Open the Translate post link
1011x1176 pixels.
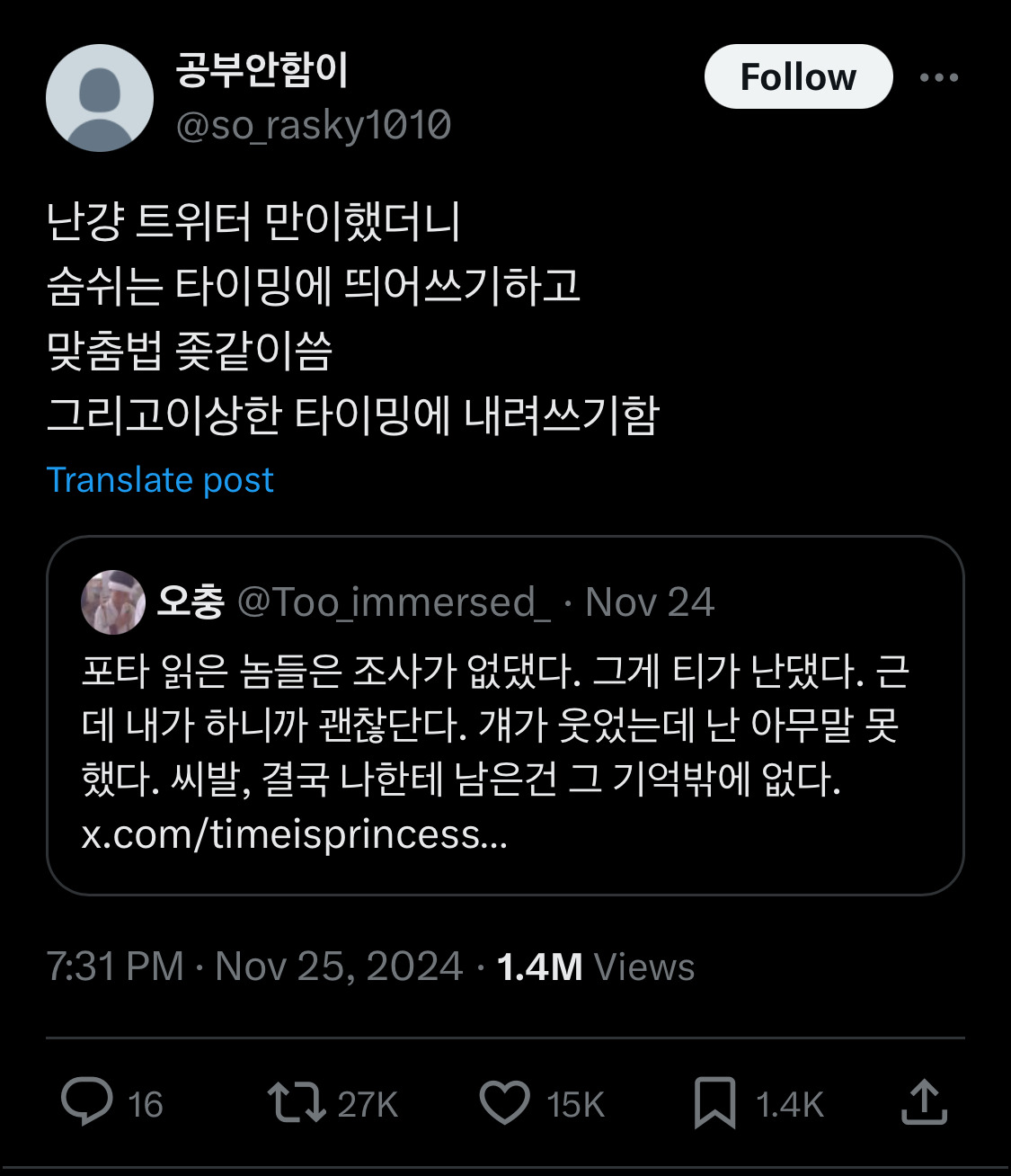click(x=162, y=480)
